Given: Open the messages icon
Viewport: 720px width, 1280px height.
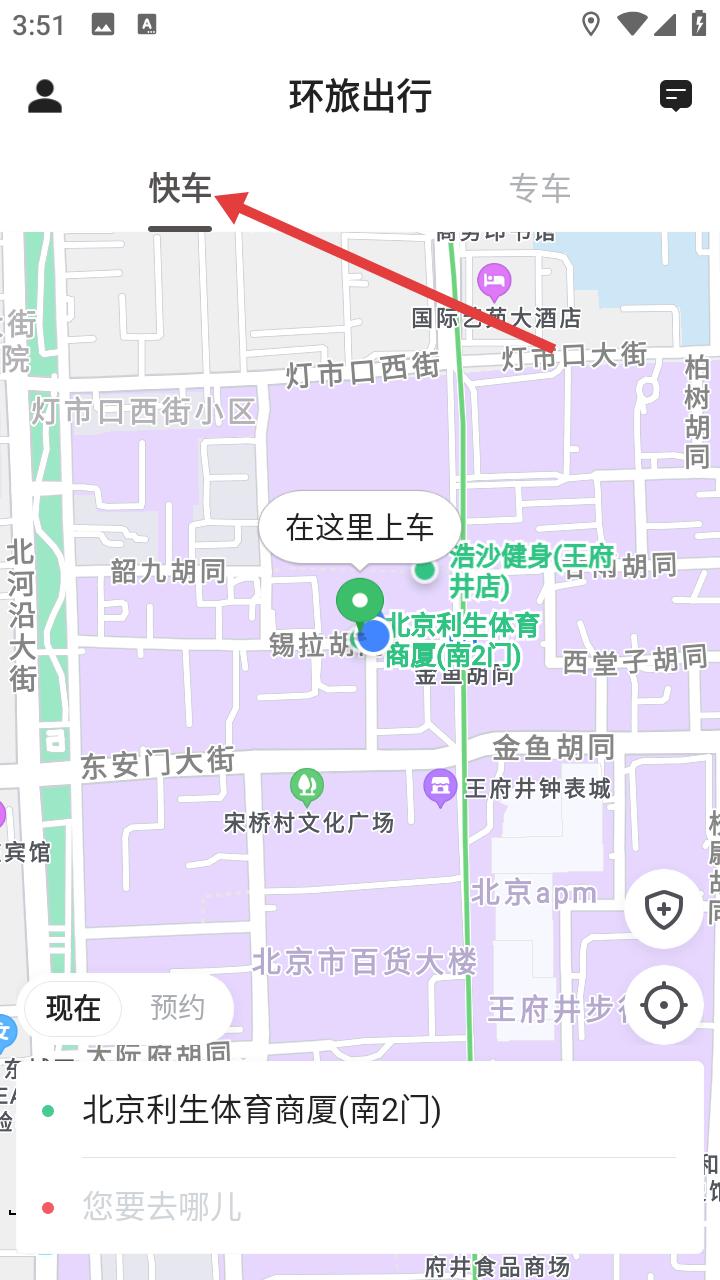Looking at the screenshot, I should tap(677, 96).
